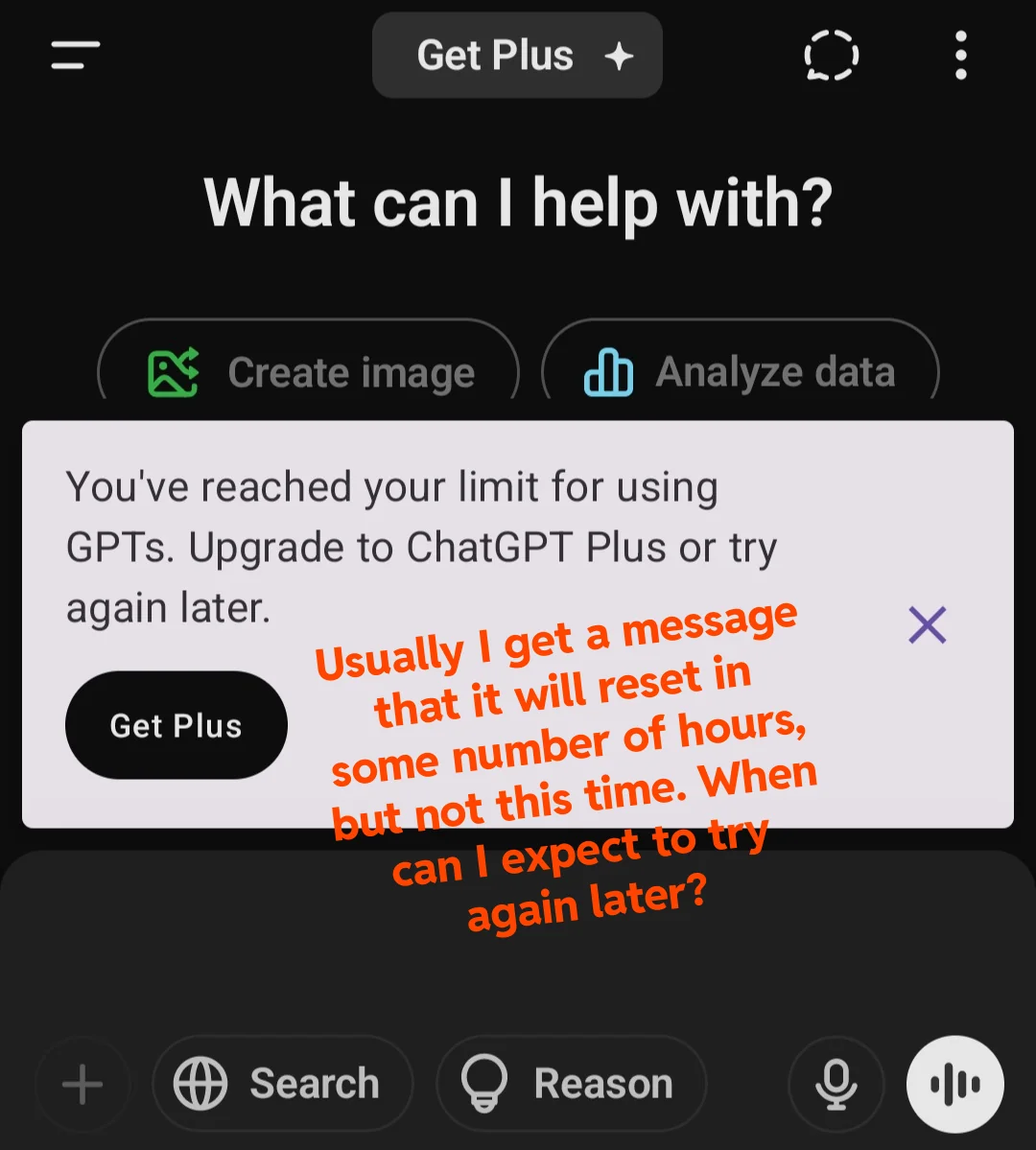Tap the microphone for voice input
This screenshot has height=1150, width=1036.
tap(836, 1082)
